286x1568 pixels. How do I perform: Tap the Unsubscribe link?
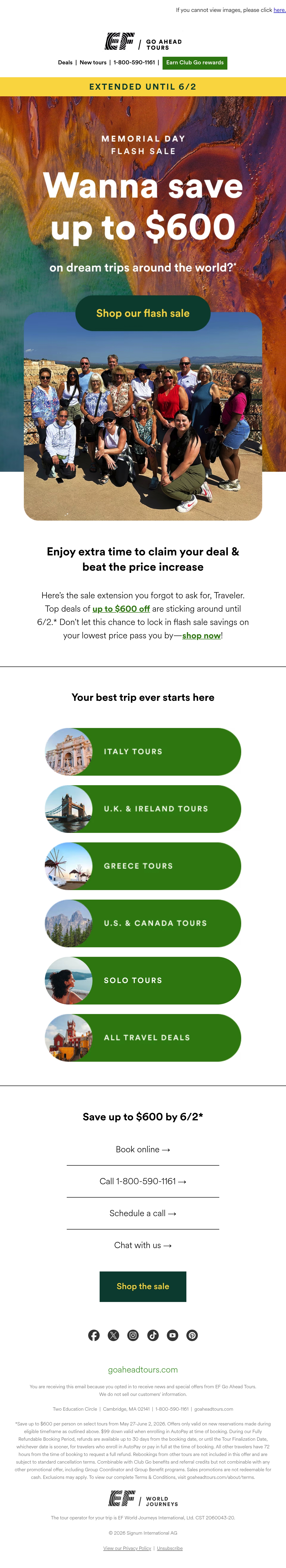(x=170, y=1548)
